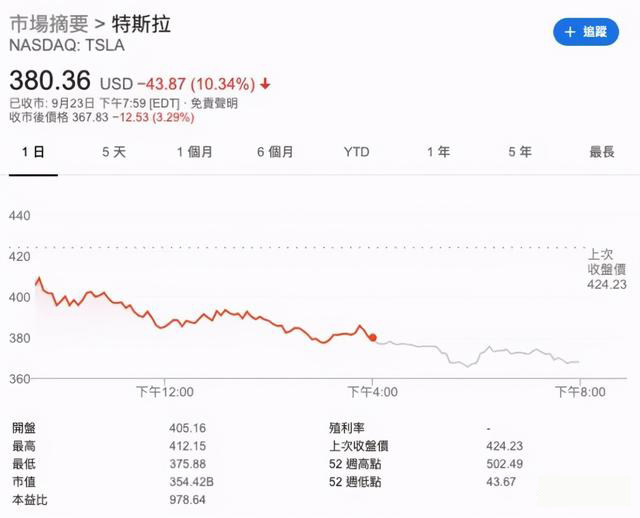Select the 最長 maximum range tab
The width and height of the screenshot is (640, 518).
(601, 152)
